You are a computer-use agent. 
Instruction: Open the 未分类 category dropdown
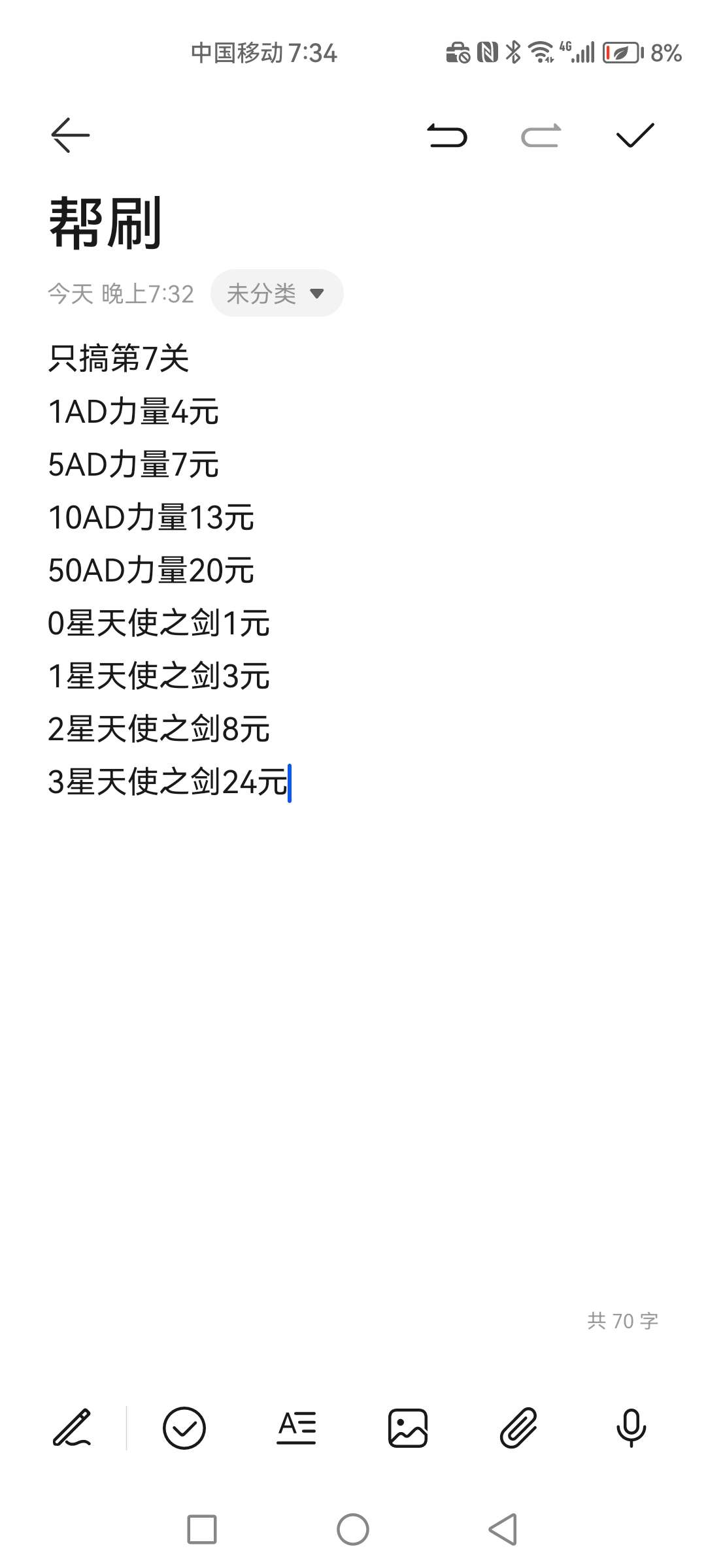click(277, 293)
